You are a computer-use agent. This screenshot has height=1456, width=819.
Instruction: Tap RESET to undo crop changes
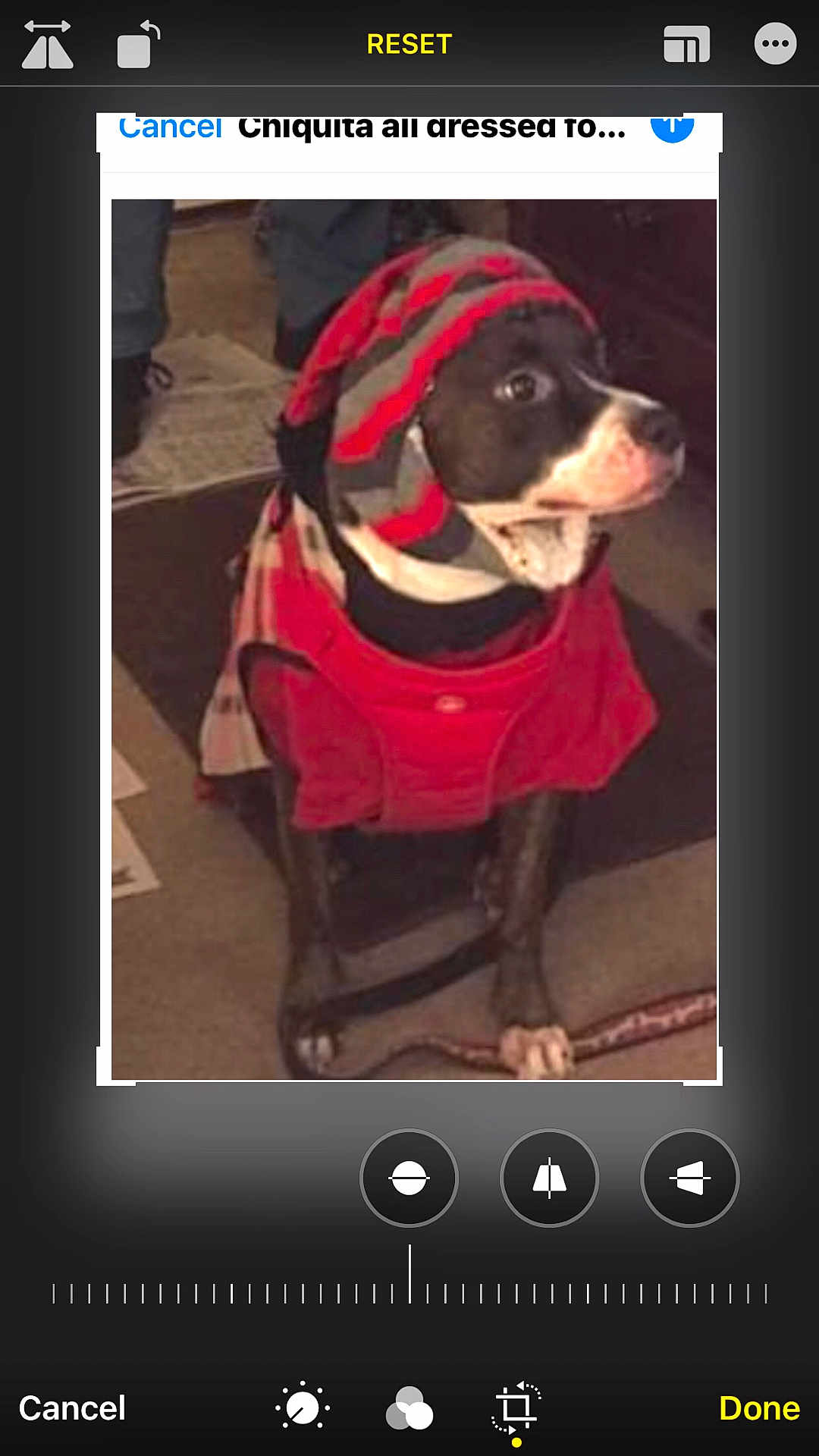[x=409, y=44]
